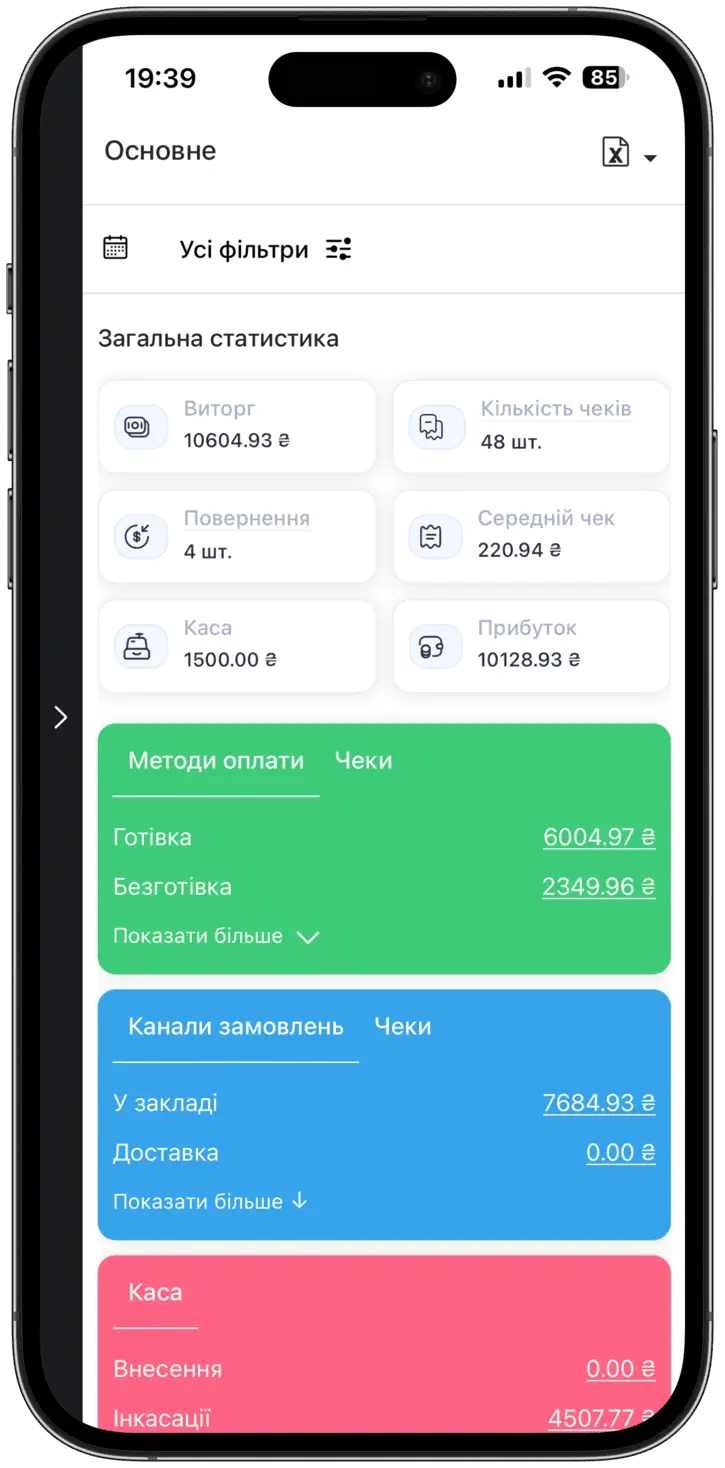The image size is (725, 1468).
Task: Open the У закладі amount 7684.93 ₴
Action: point(598,1103)
